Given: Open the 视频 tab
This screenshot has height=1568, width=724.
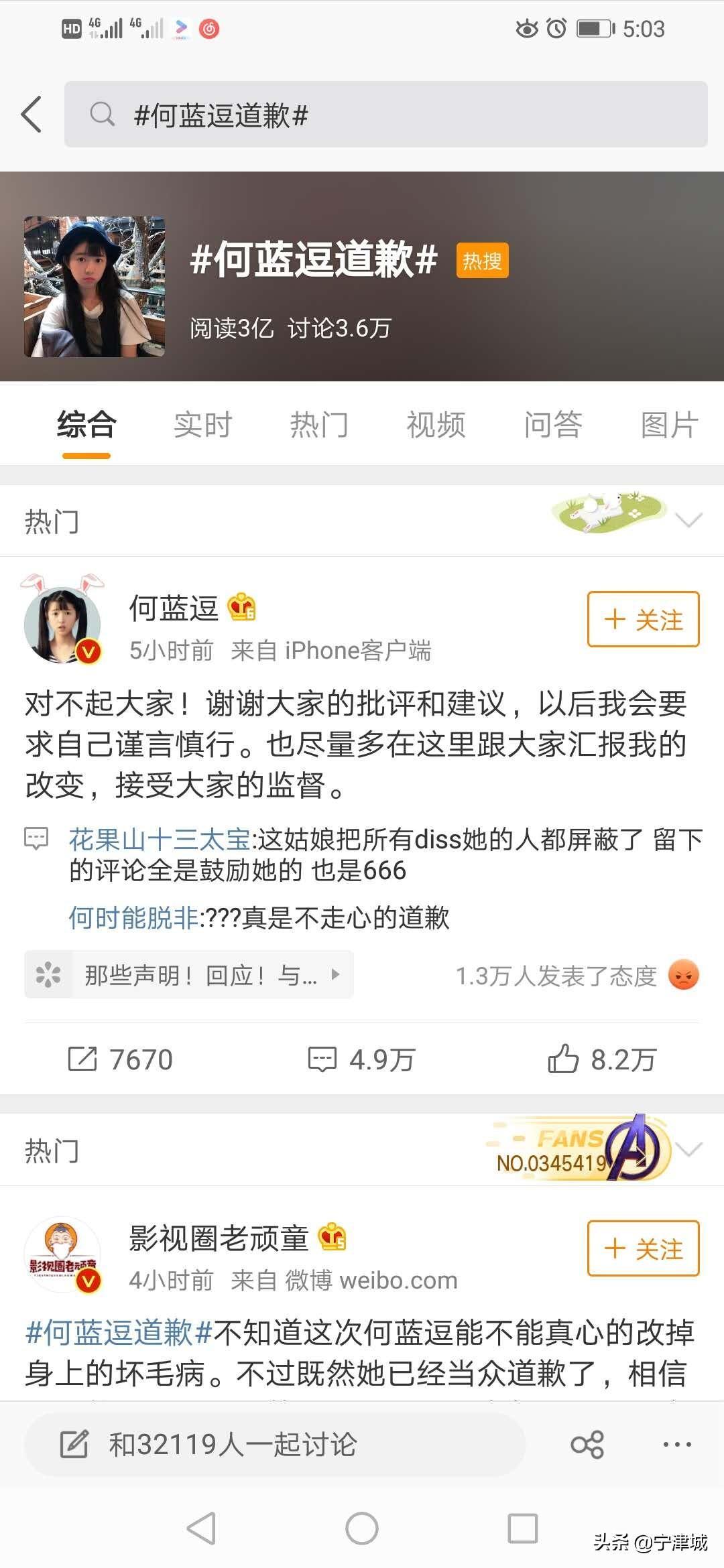Looking at the screenshot, I should click(x=436, y=425).
